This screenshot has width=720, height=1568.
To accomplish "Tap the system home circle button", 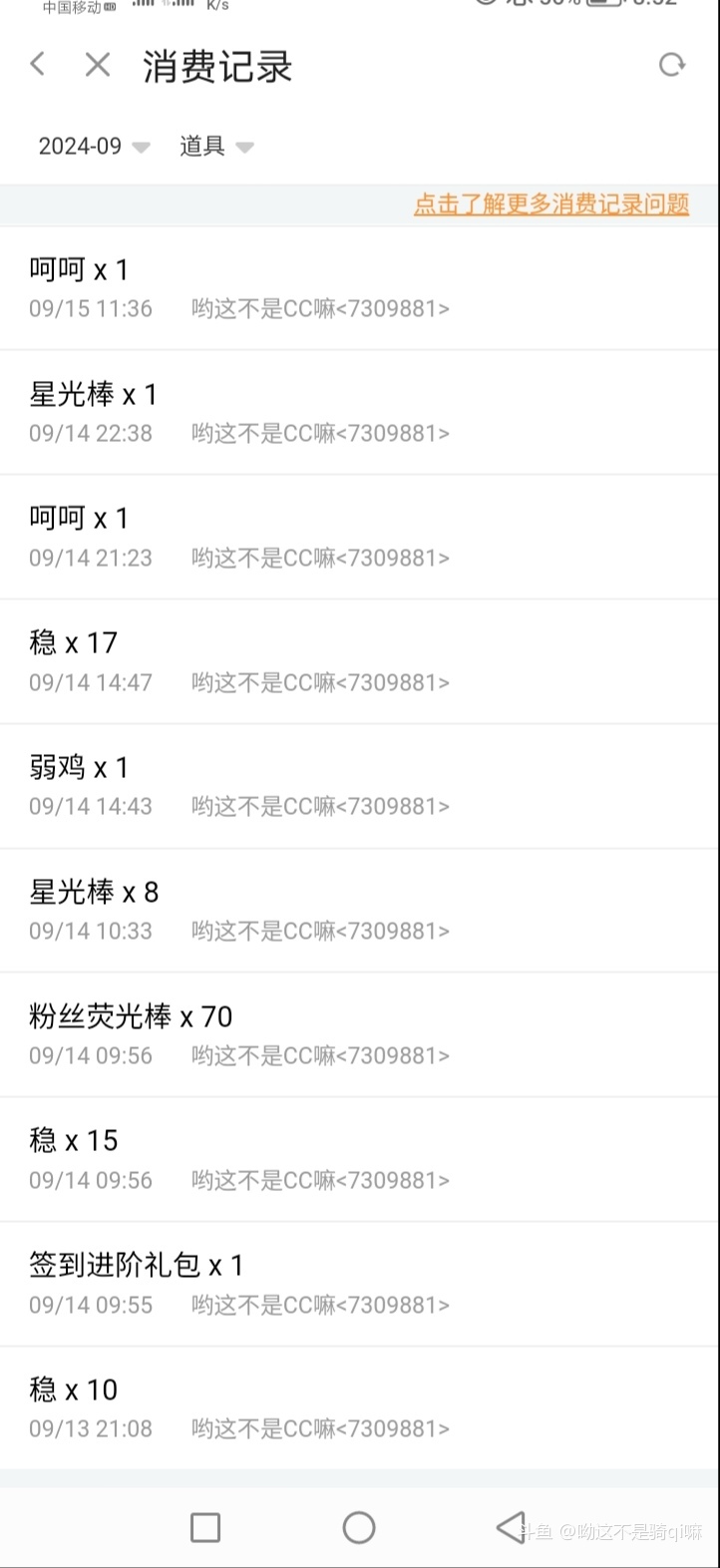I will click(x=359, y=1527).
